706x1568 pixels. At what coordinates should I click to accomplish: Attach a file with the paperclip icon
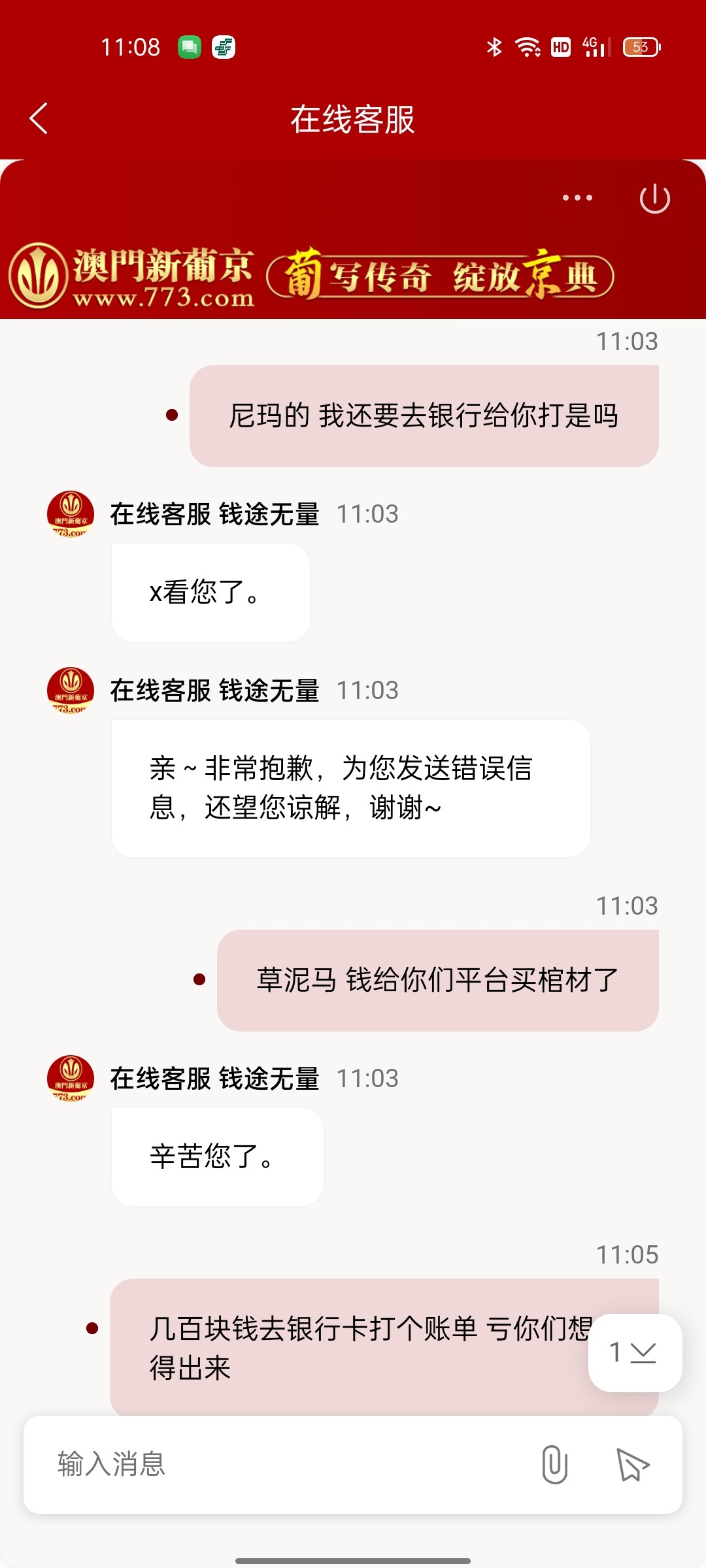coord(554,1464)
